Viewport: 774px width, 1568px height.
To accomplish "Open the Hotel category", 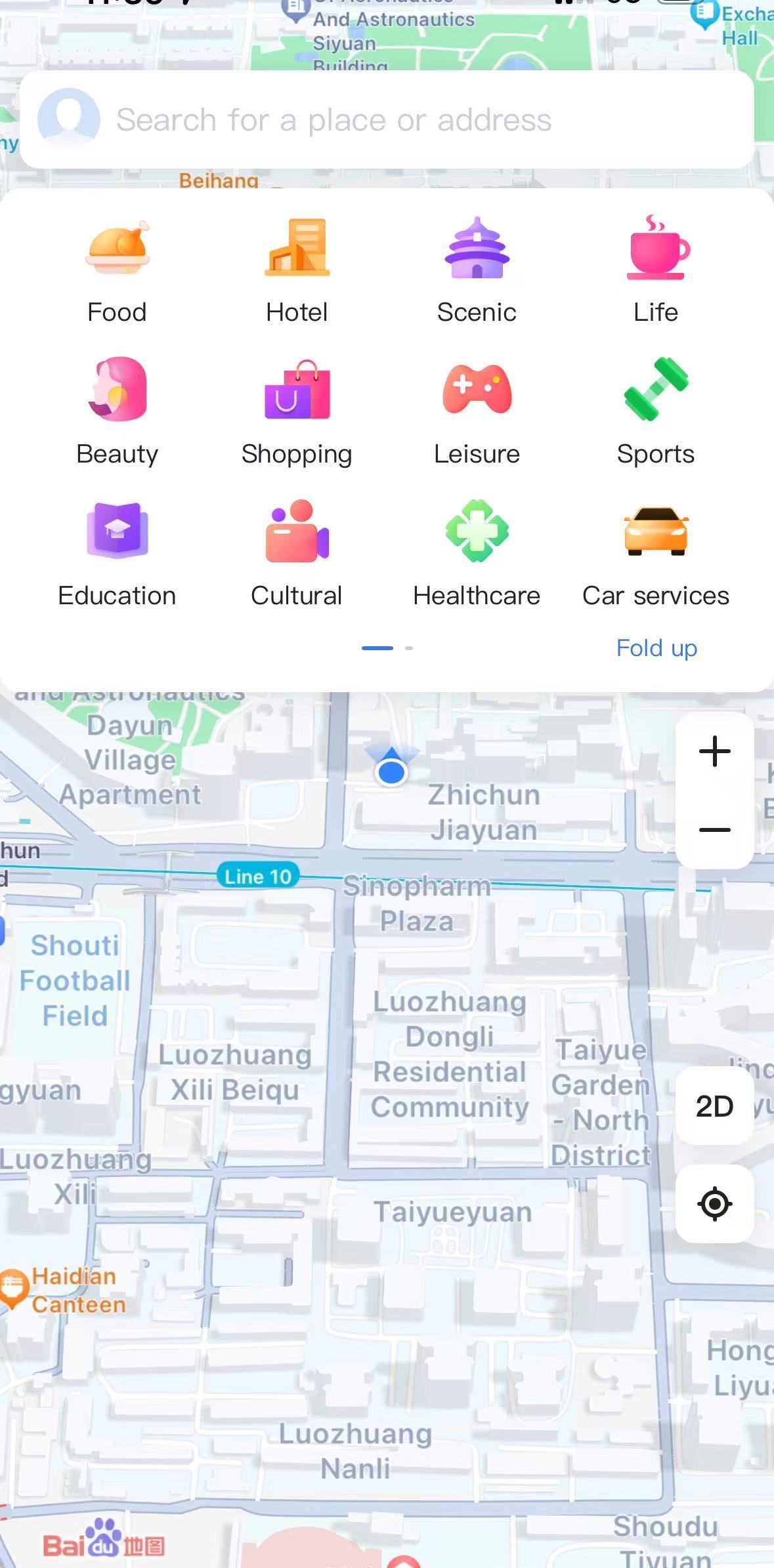I will point(297,270).
